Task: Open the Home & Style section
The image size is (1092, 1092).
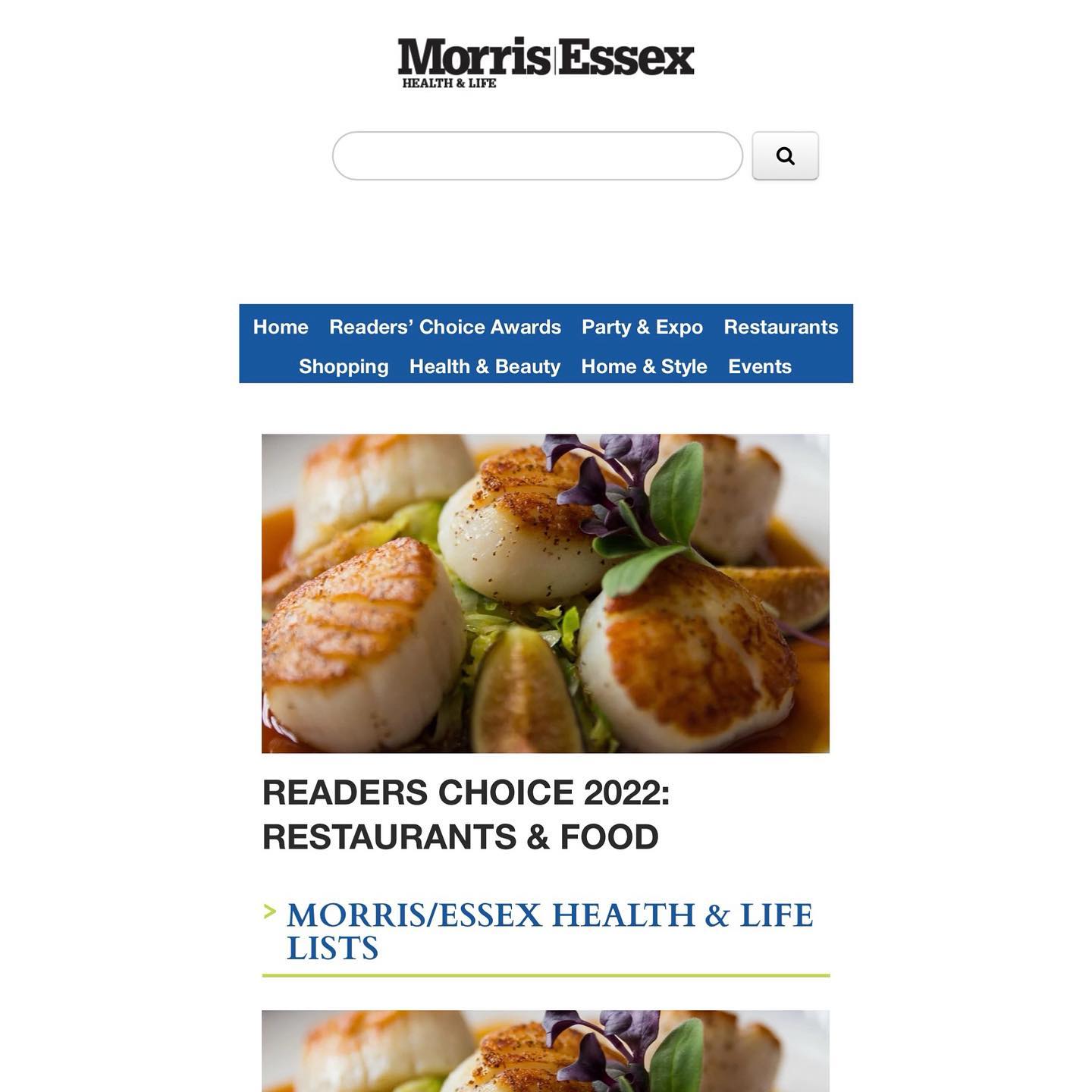Action: click(644, 366)
